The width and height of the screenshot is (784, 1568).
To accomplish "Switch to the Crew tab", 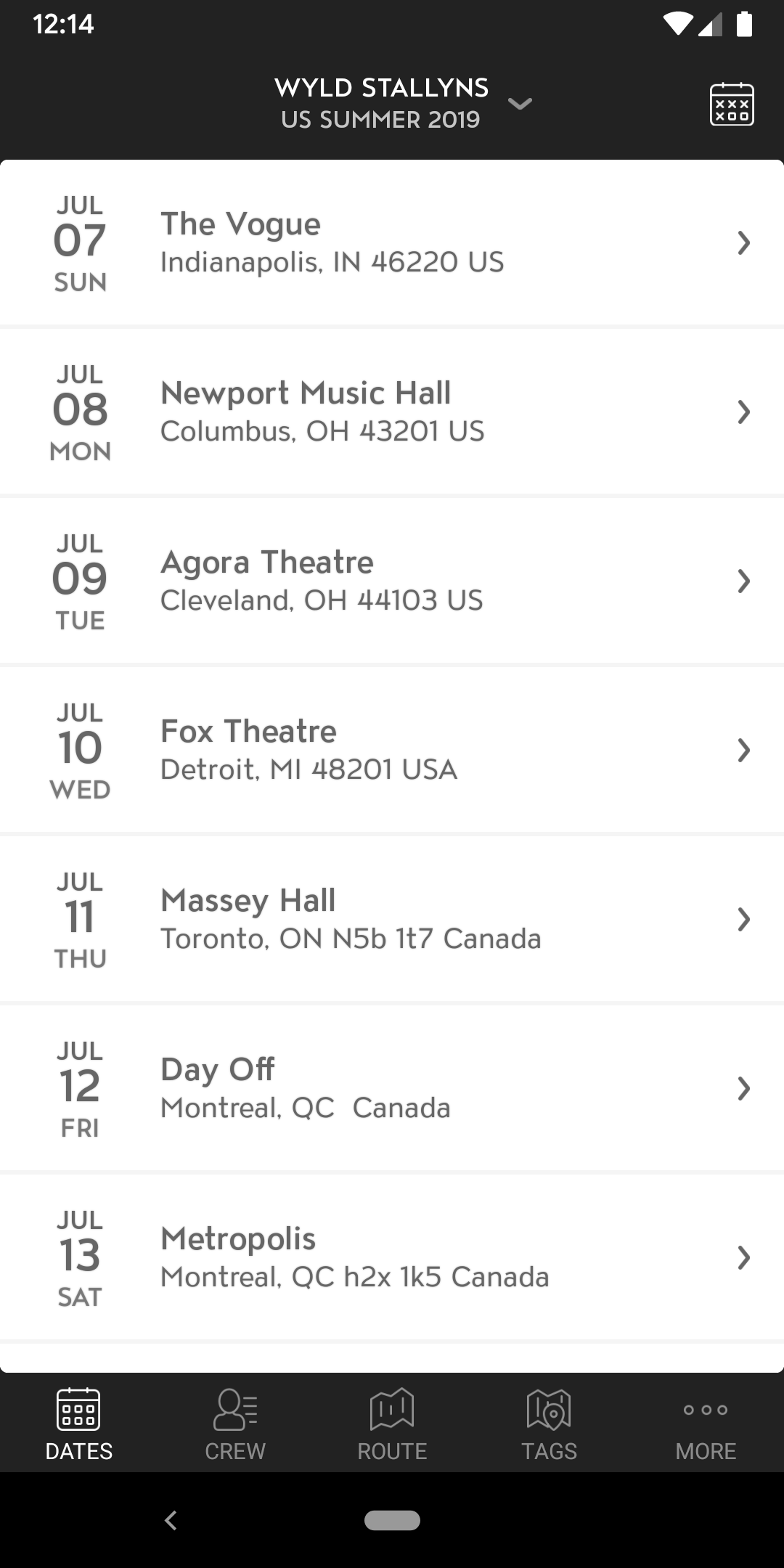I will pyautogui.click(x=235, y=1424).
